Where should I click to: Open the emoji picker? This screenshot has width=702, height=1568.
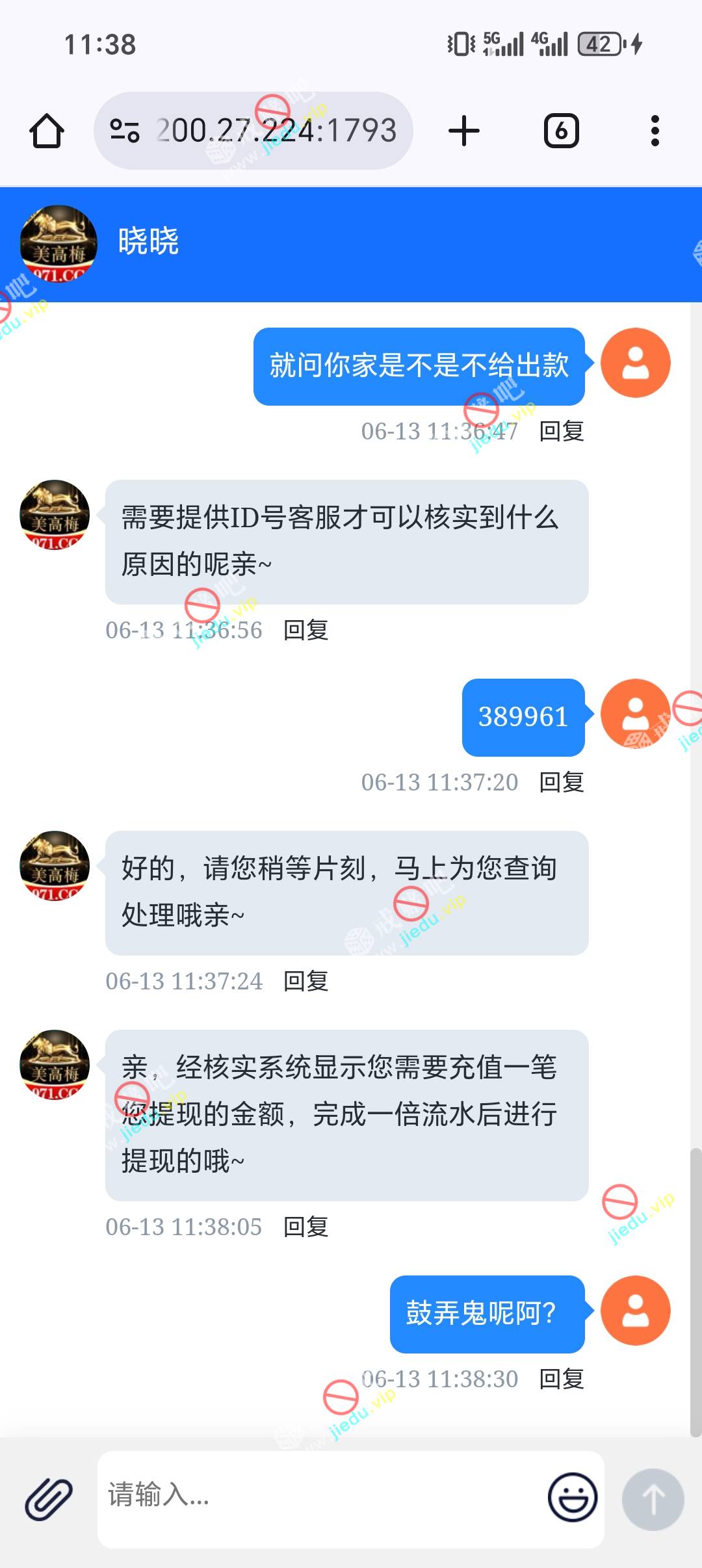coord(573,1498)
